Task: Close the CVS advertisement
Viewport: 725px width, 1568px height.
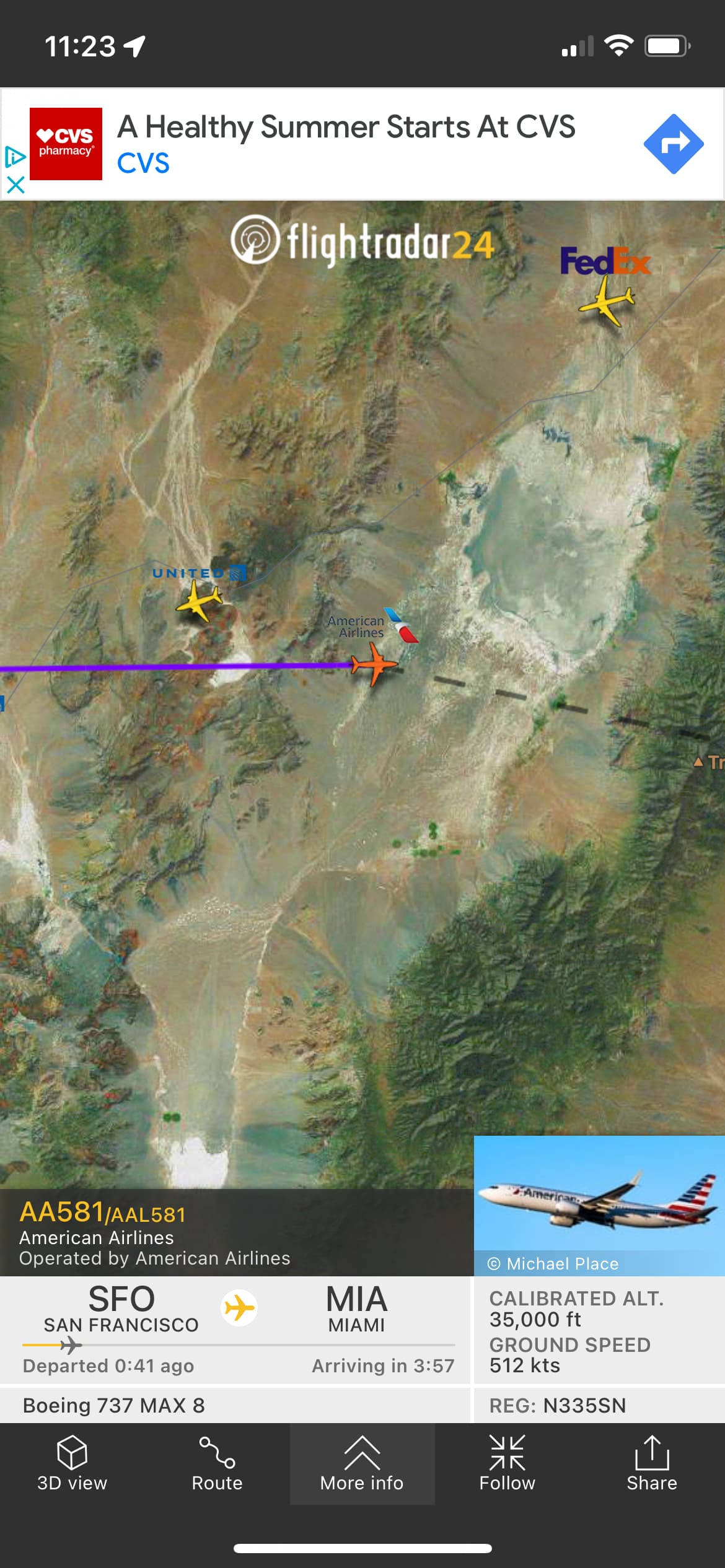Action: pos(15,185)
